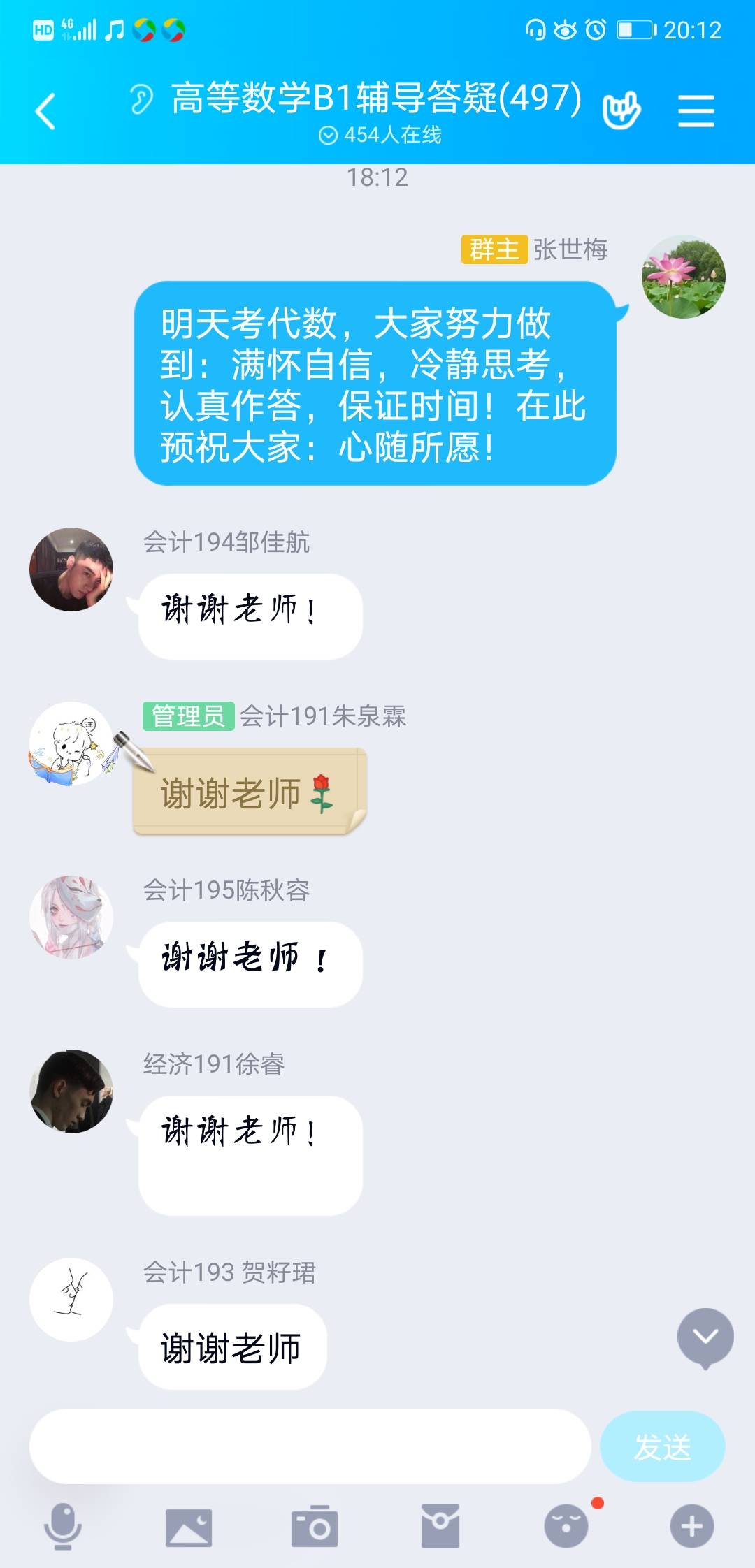Viewport: 755px width, 1568px height.
Task: Open the photo gallery picker
Action: pos(189,1527)
